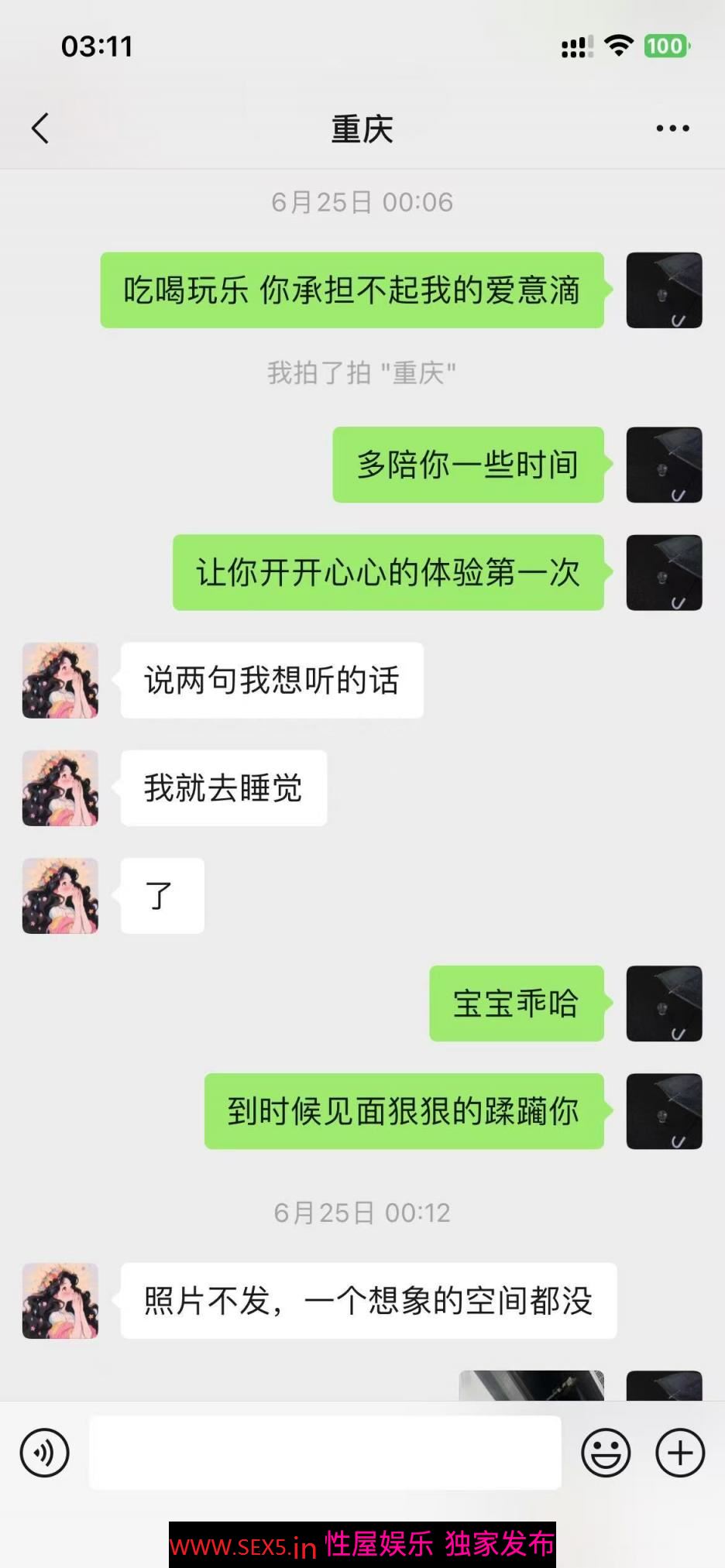Screen dimensions: 725x1568
Task: Focus the message text field
Action: coord(325,1453)
